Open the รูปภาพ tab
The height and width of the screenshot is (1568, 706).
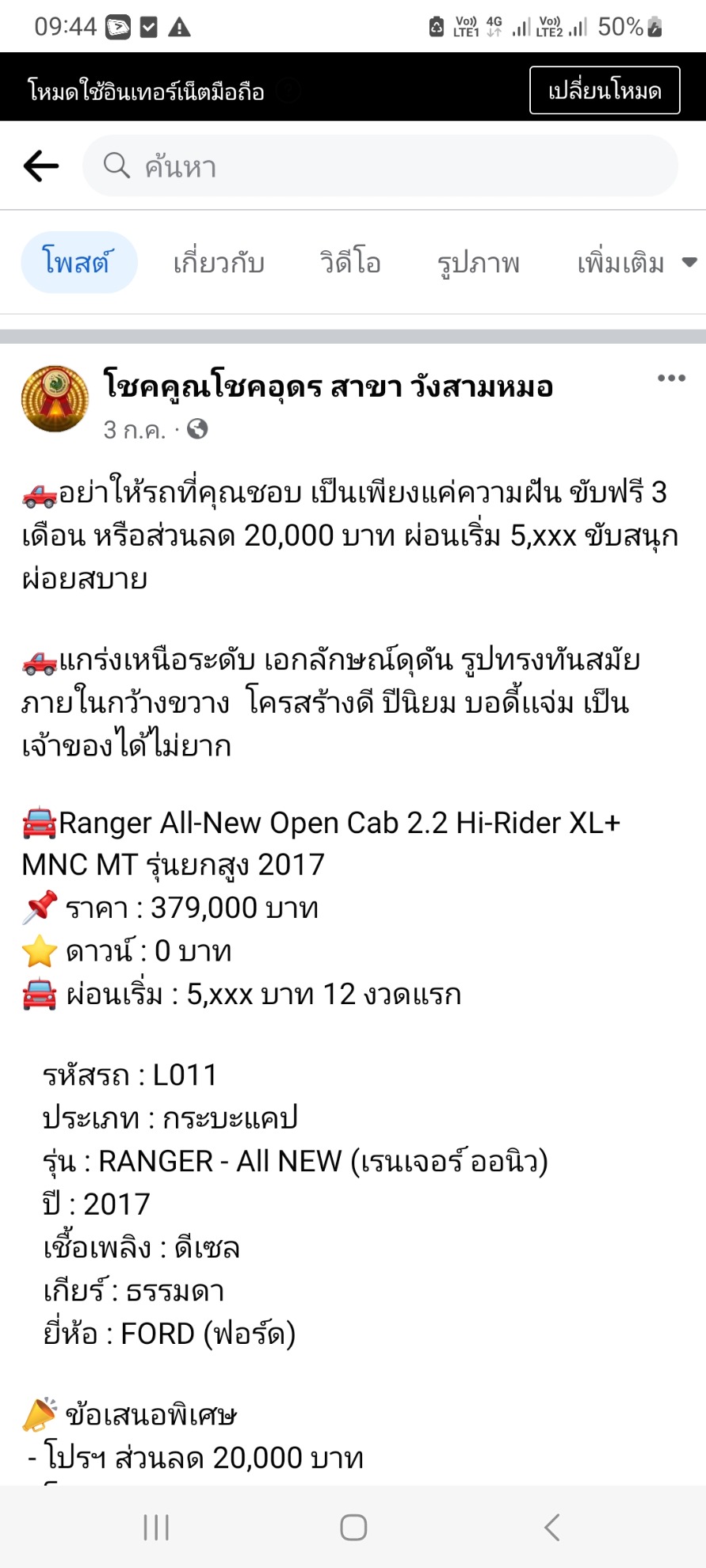[x=479, y=262]
